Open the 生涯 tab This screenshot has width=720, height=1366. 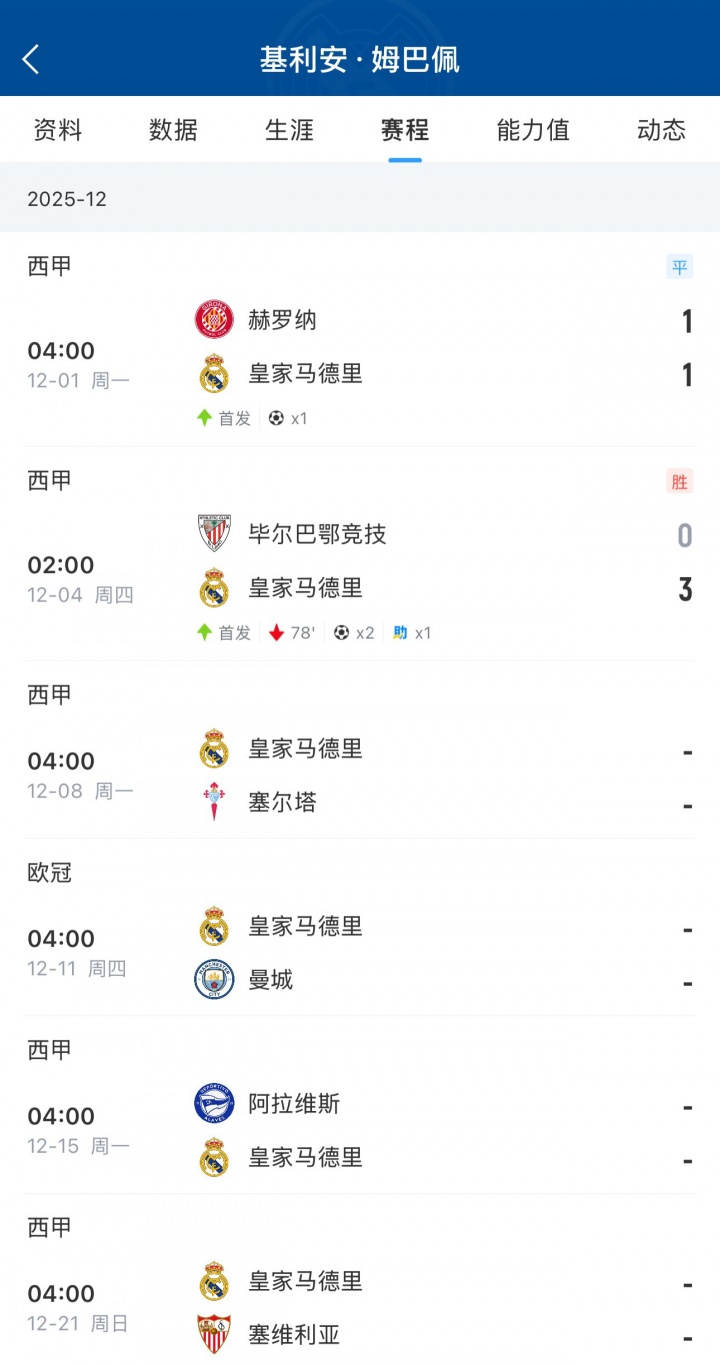pos(289,130)
